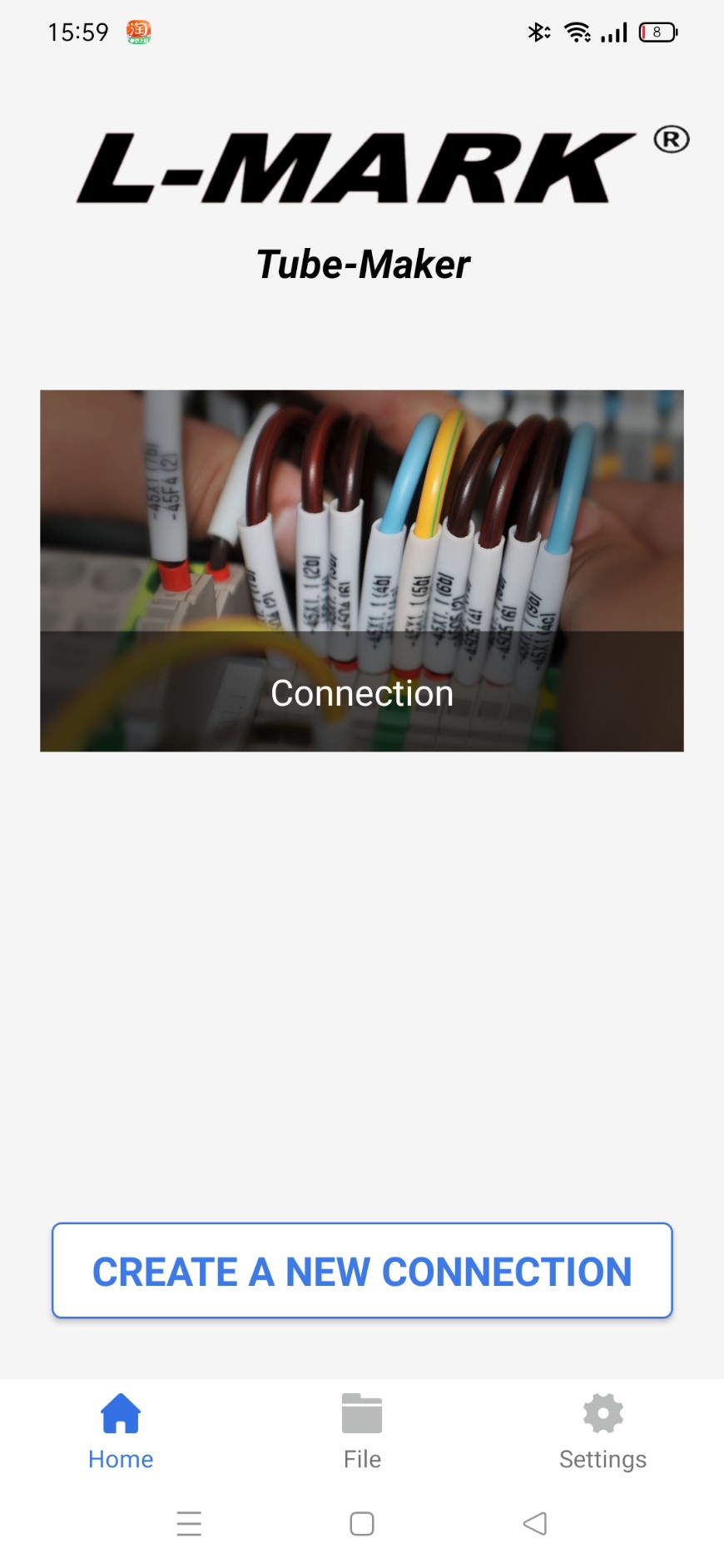Tap Create a New Connection button

pyautogui.click(x=362, y=1270)
